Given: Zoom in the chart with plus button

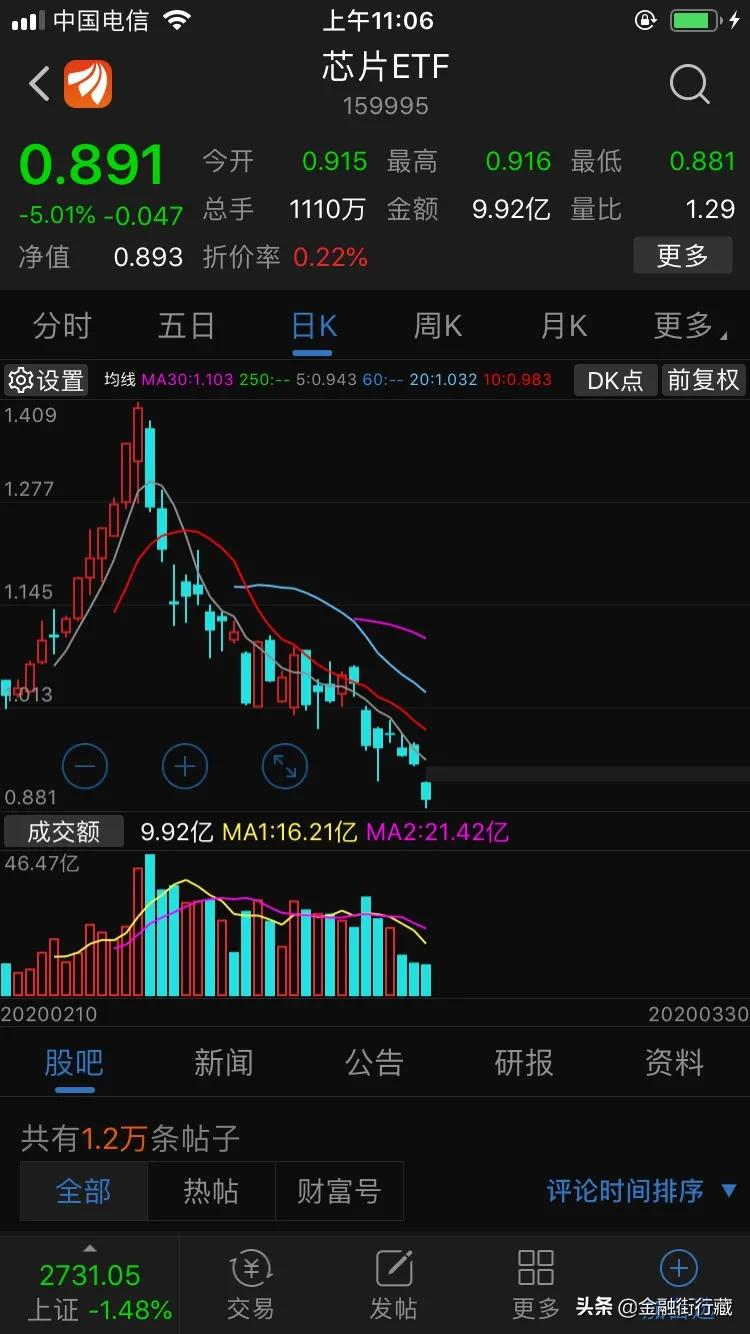Looking at the screenshot, I should 185,767.
